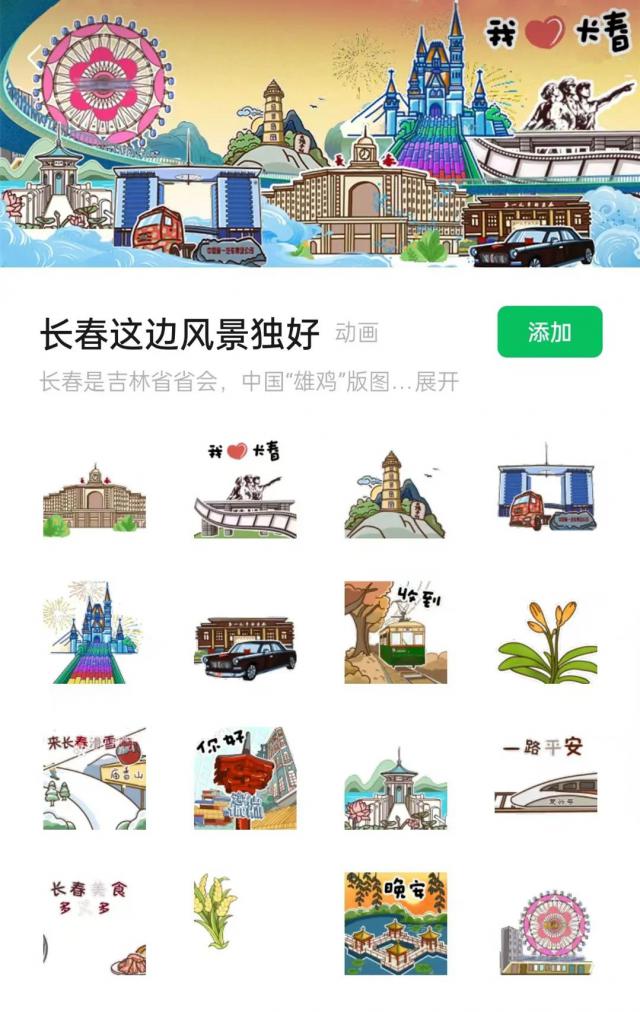
Task: Preview the pagoda on the hill sticker
Action: pyautogui.click(x=395, y=493)
